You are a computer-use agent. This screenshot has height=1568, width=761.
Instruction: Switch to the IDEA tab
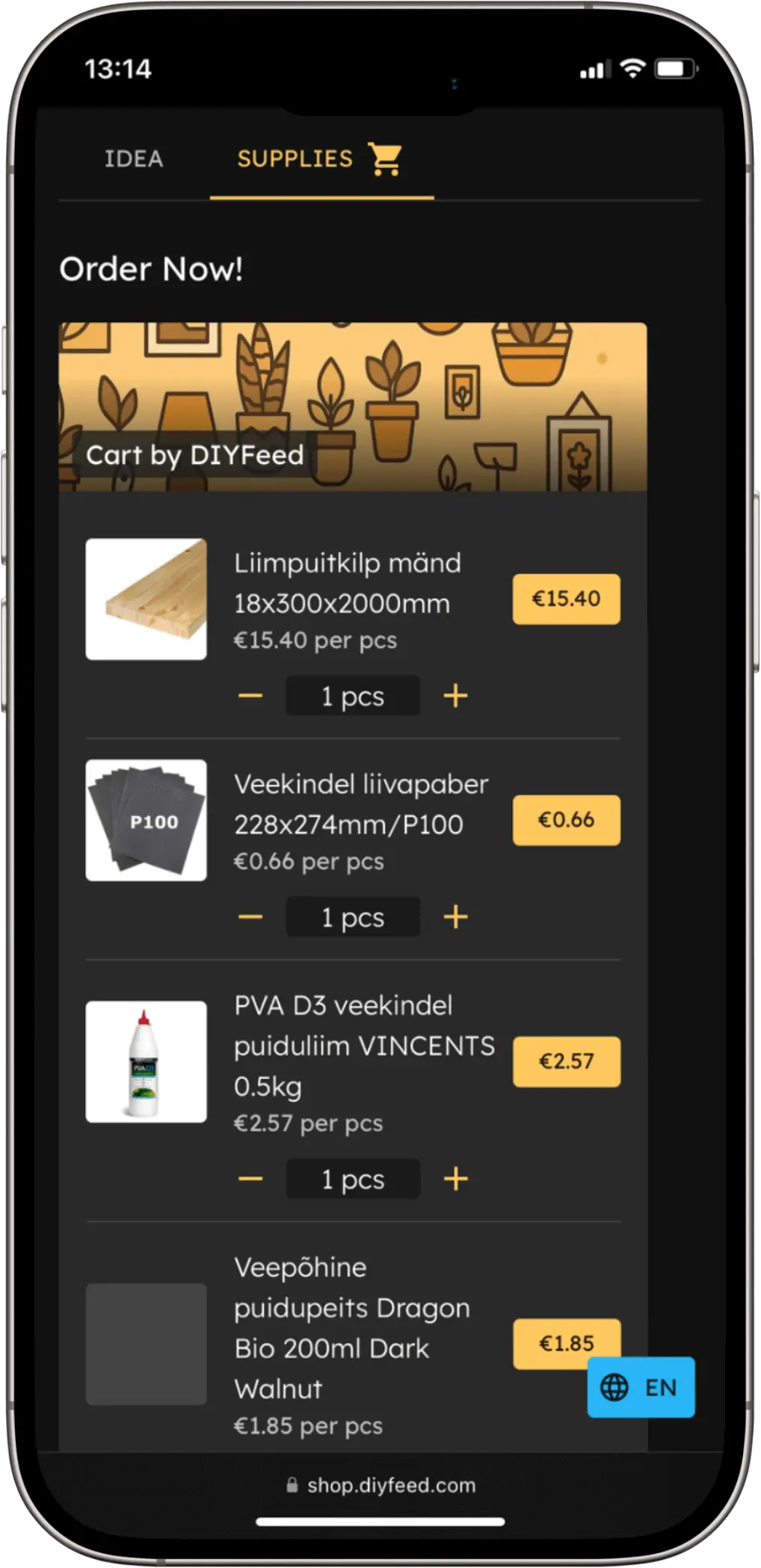coord(134,158)
